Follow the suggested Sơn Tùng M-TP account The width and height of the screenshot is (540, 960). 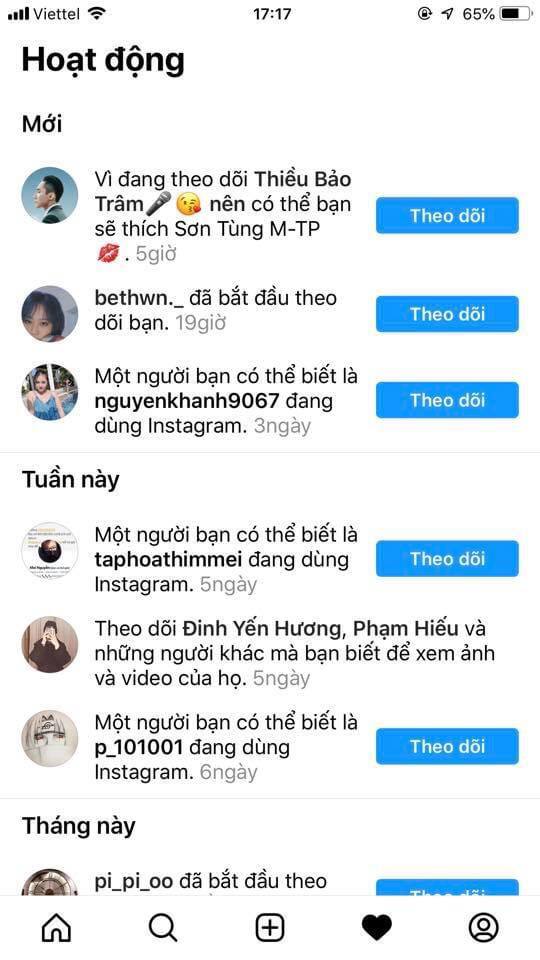pos(447,216)
